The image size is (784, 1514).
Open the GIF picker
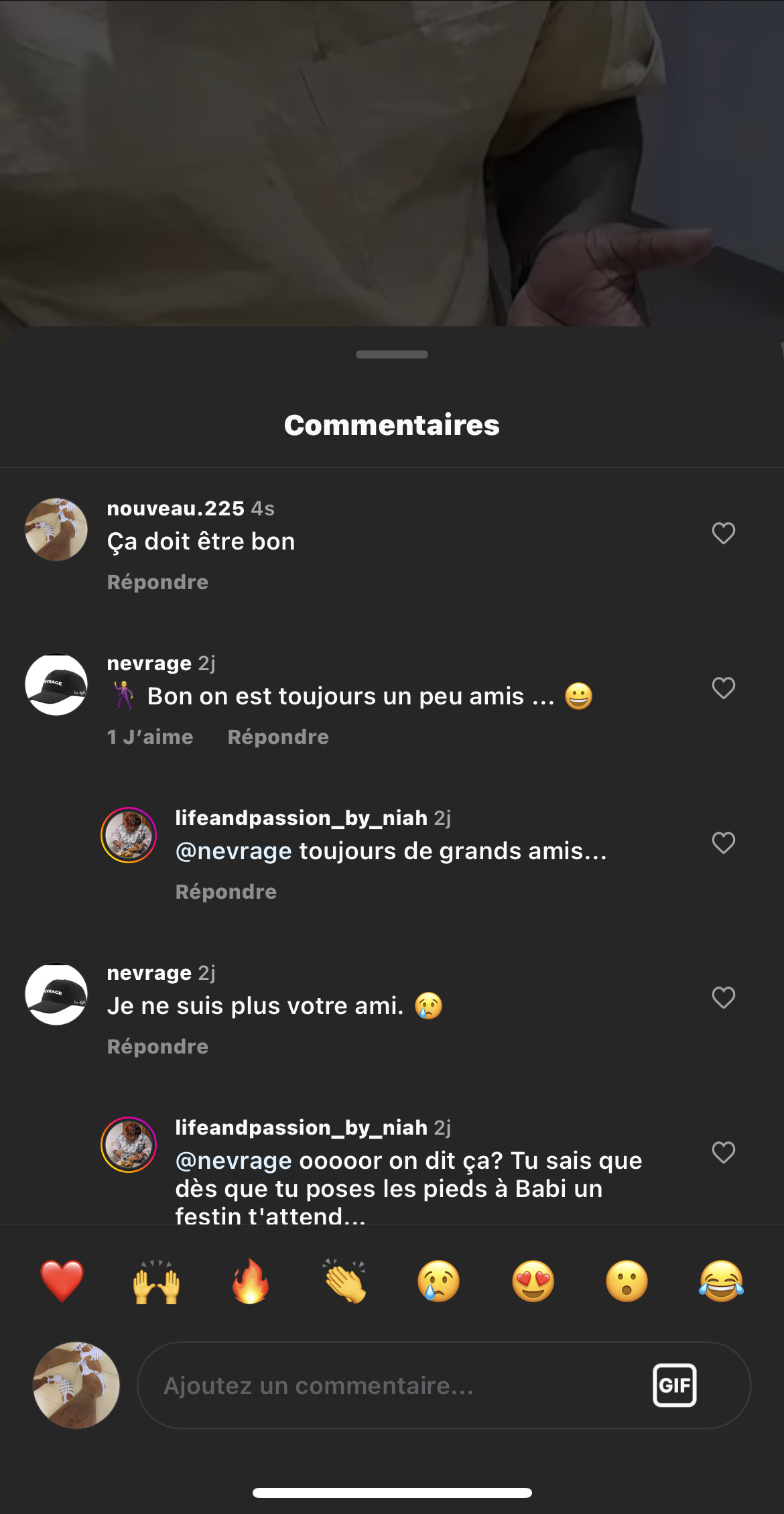tap(675, 1385)
